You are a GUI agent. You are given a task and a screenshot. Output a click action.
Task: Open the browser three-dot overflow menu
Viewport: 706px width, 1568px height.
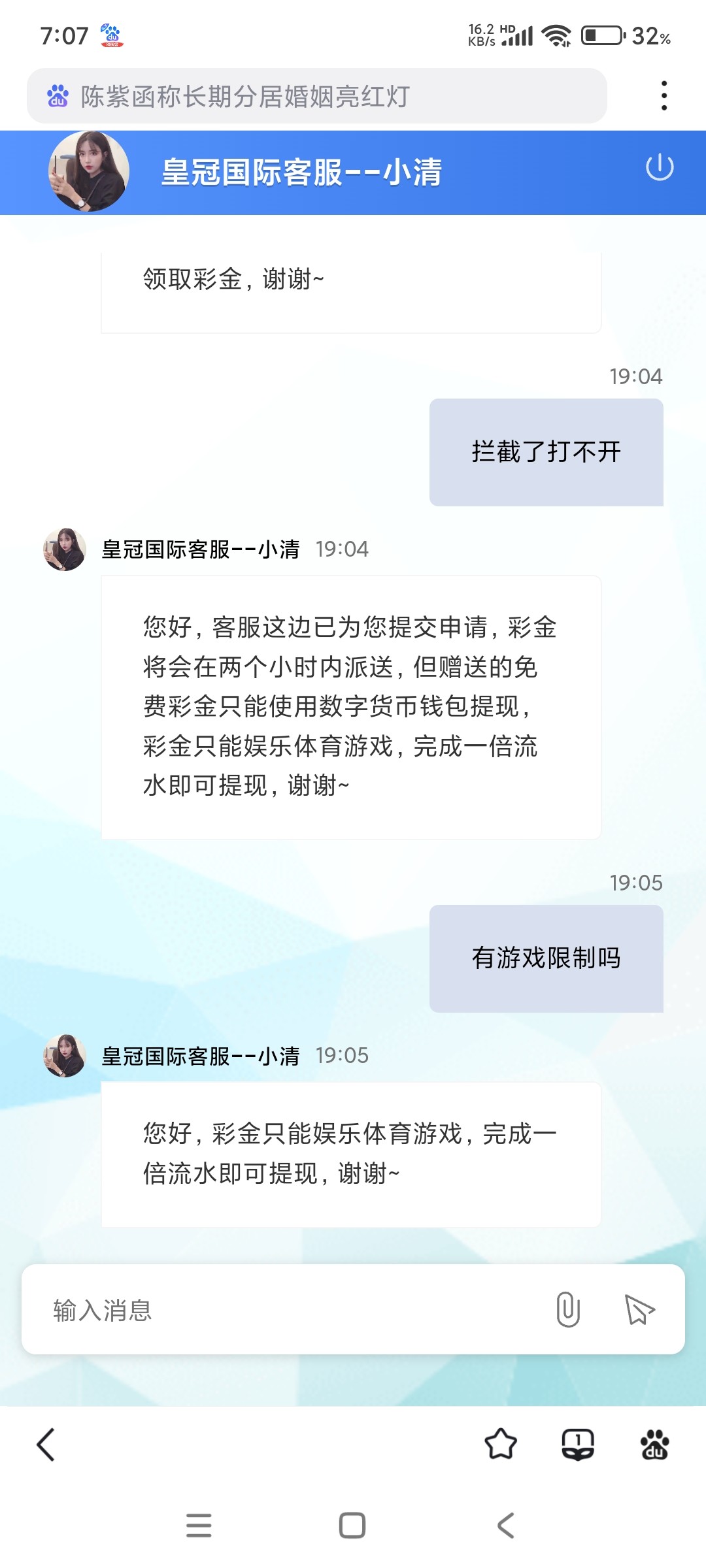(x=664, y=96)
